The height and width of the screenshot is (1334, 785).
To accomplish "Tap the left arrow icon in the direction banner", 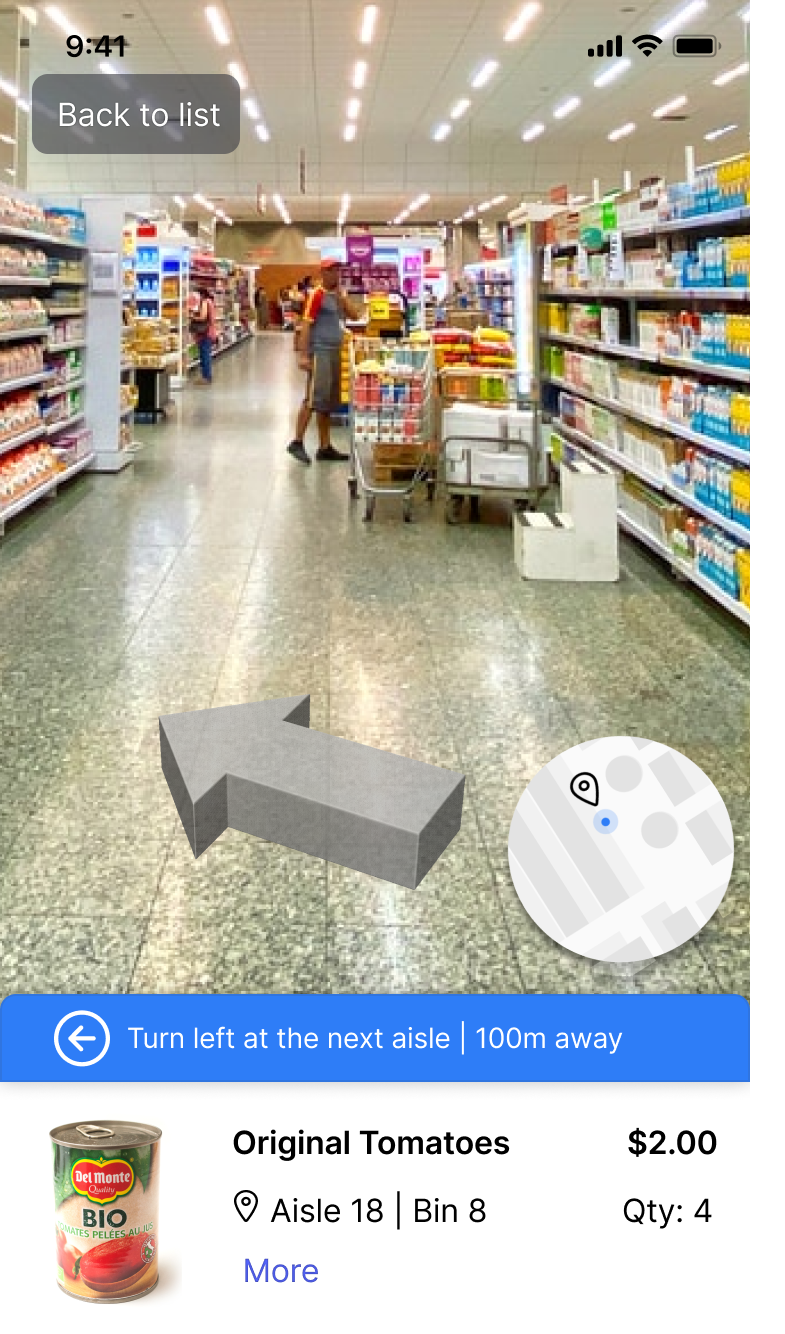I will 82,1038.
